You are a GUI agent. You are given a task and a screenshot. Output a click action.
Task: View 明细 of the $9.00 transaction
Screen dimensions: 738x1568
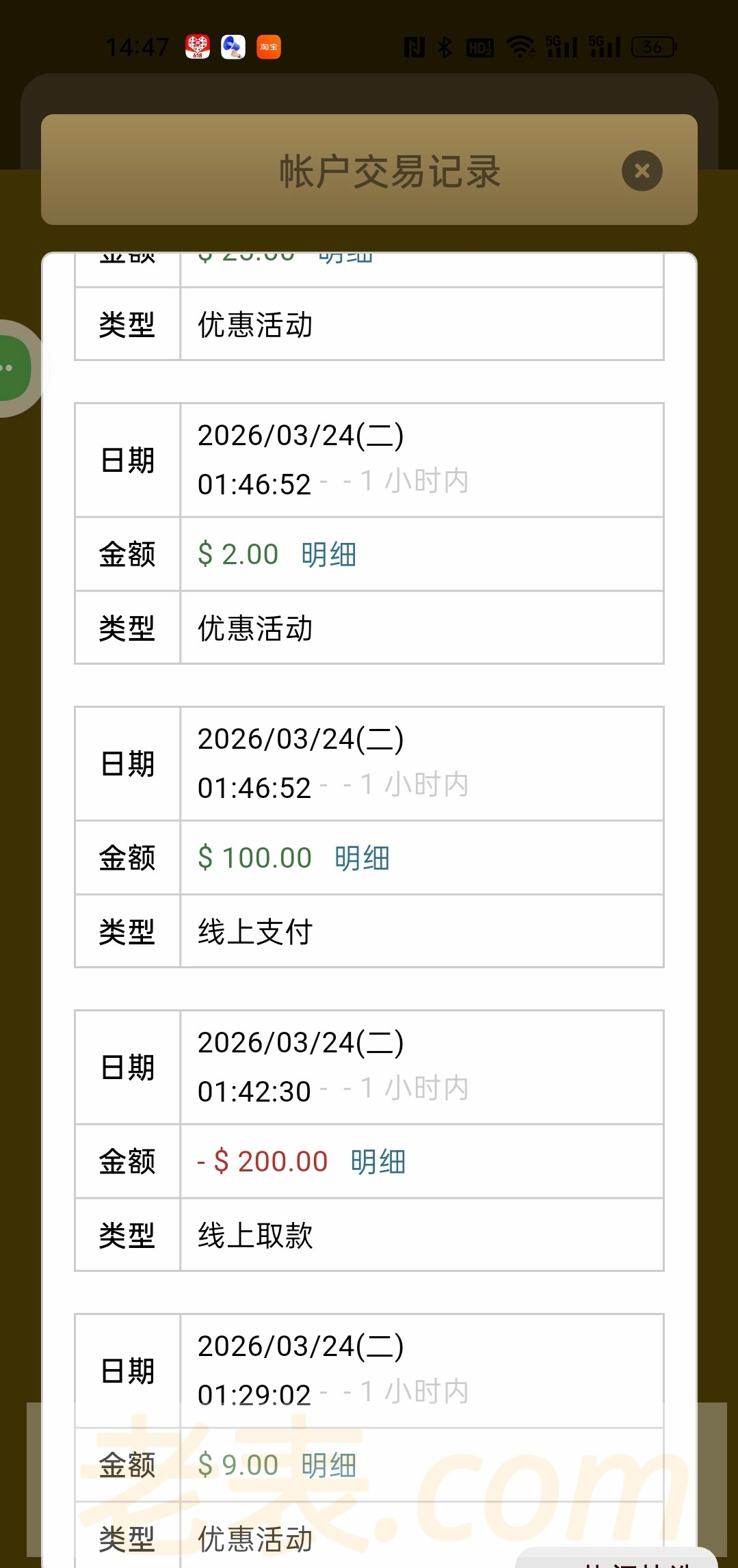pos(328,1465)
